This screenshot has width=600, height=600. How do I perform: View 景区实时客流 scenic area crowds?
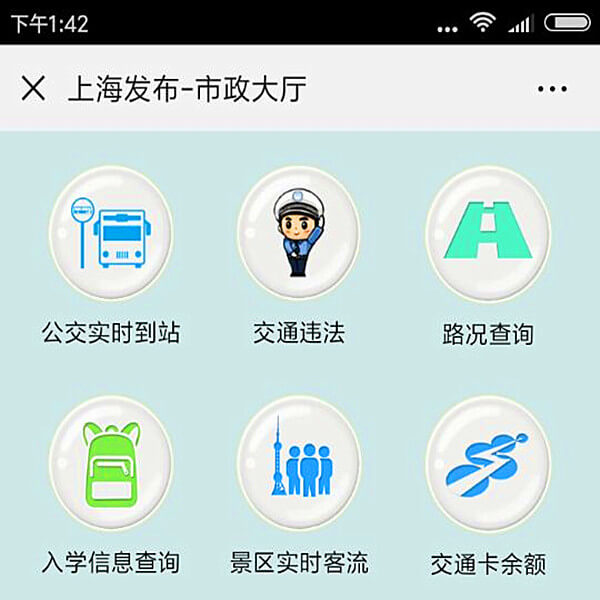click(299, 464)
